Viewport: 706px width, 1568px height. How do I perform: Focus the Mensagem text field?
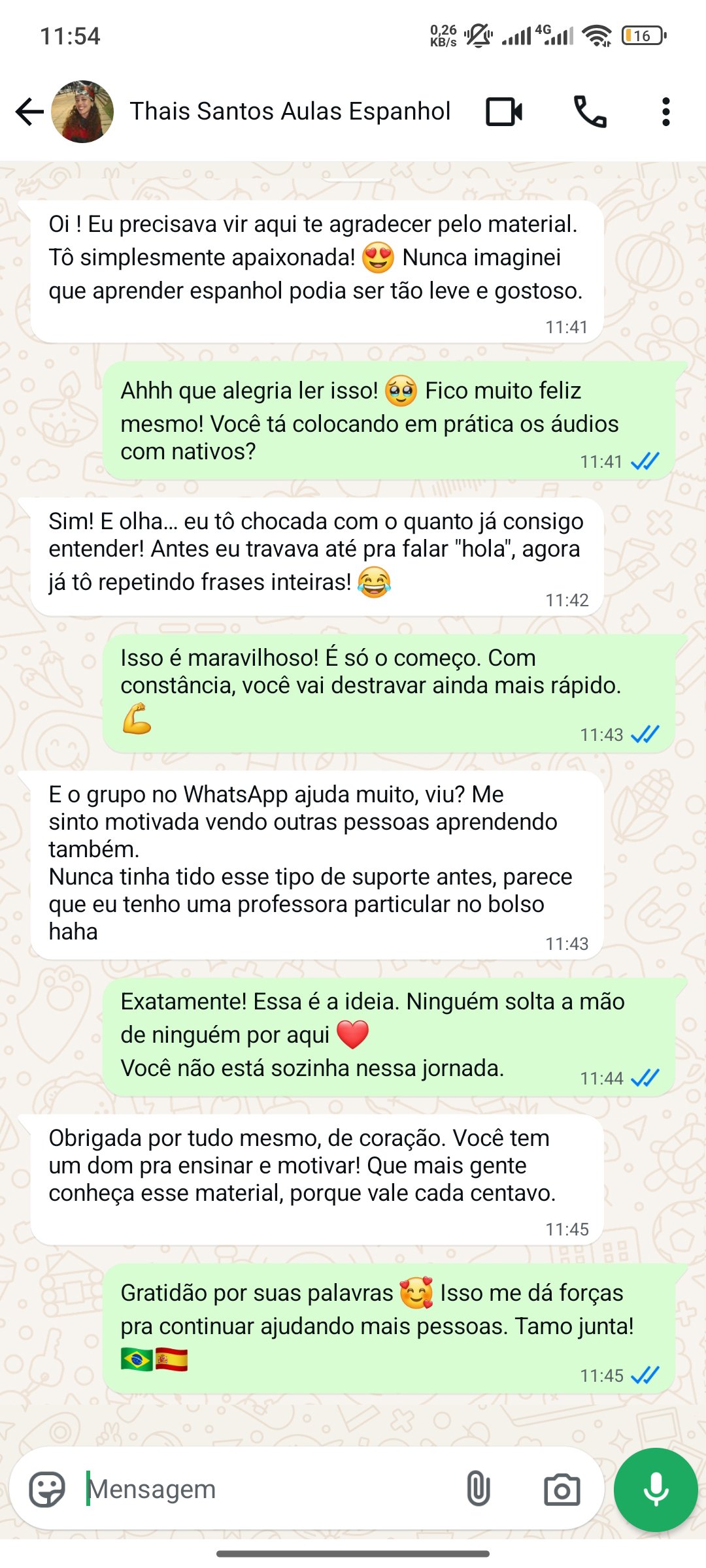(x=261, y=1490)
